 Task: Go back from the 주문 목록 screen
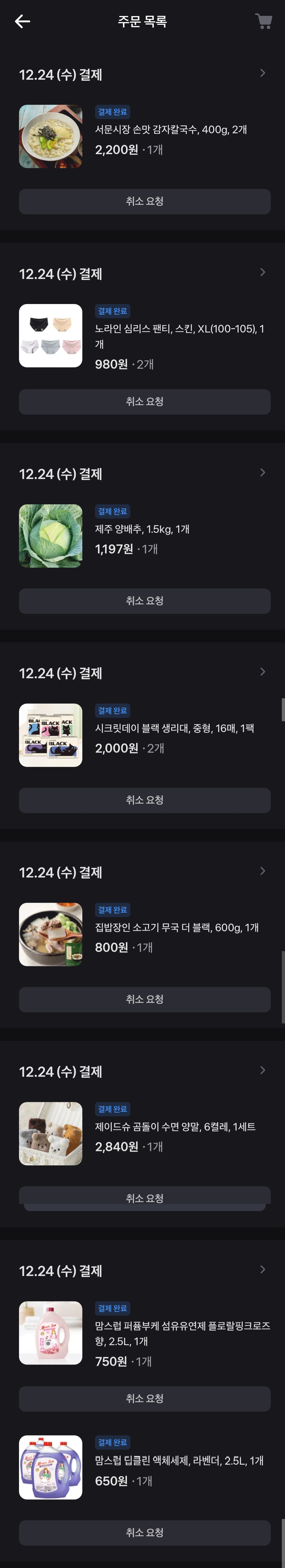coord(22,22)
